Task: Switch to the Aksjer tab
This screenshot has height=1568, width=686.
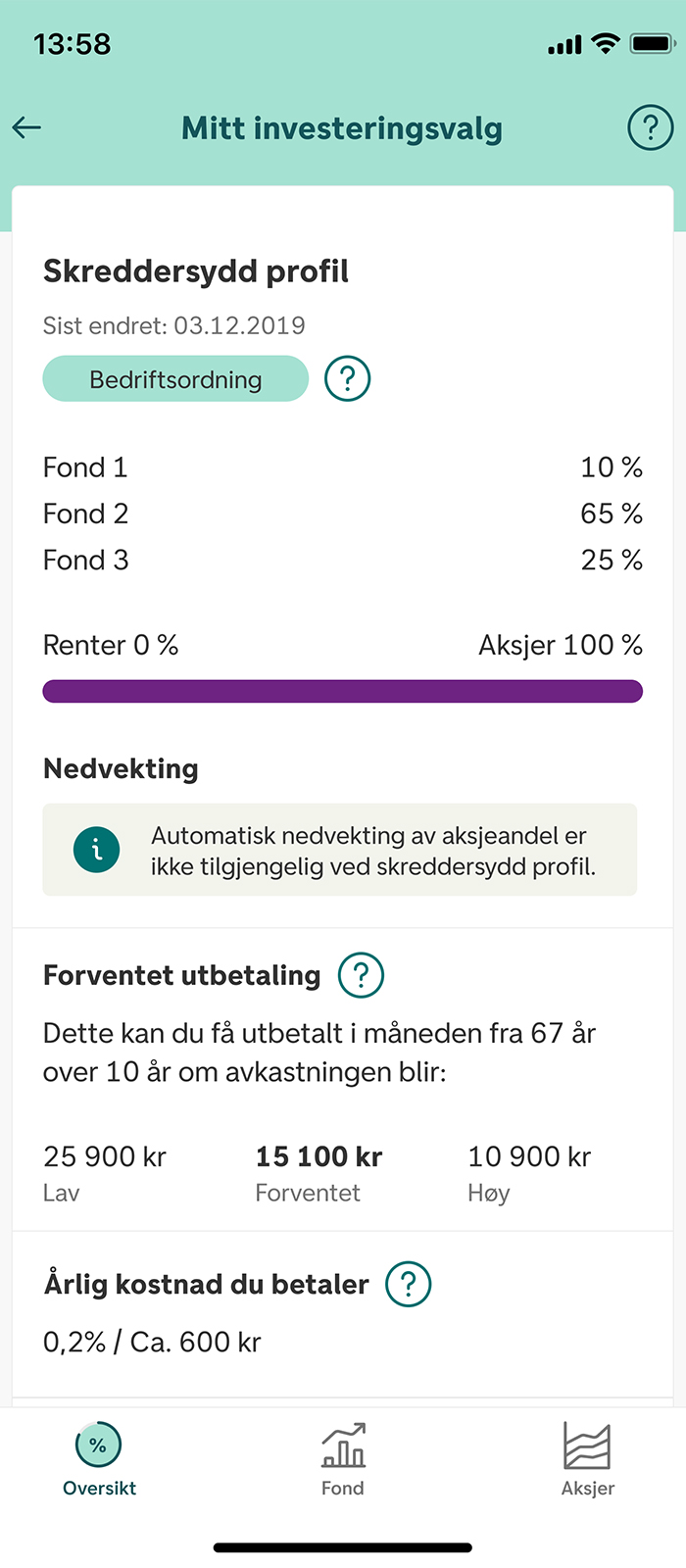Action: click(x=587, y=1459)
